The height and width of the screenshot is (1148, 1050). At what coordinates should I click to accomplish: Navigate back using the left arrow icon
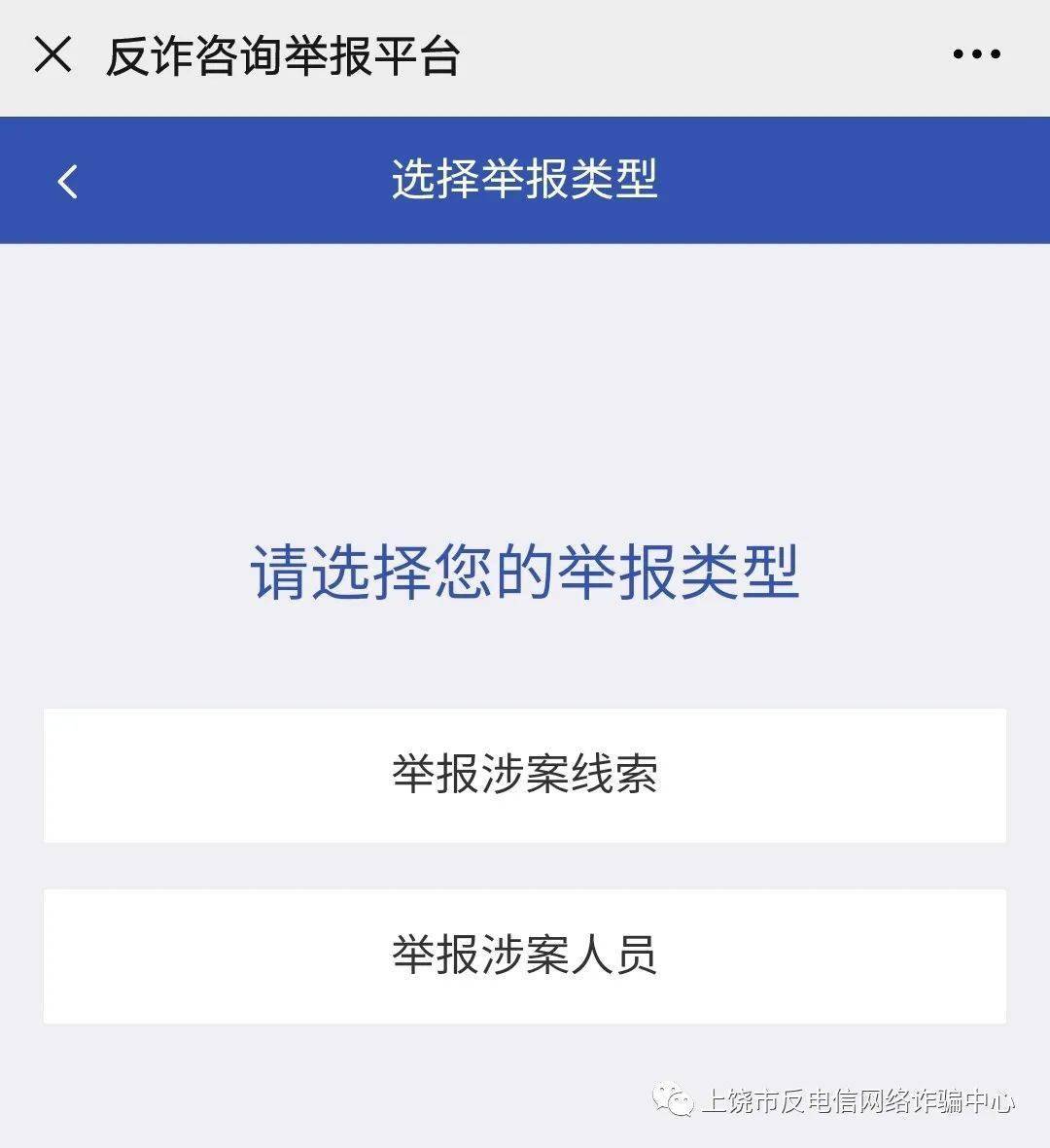(x=67, y=181)
